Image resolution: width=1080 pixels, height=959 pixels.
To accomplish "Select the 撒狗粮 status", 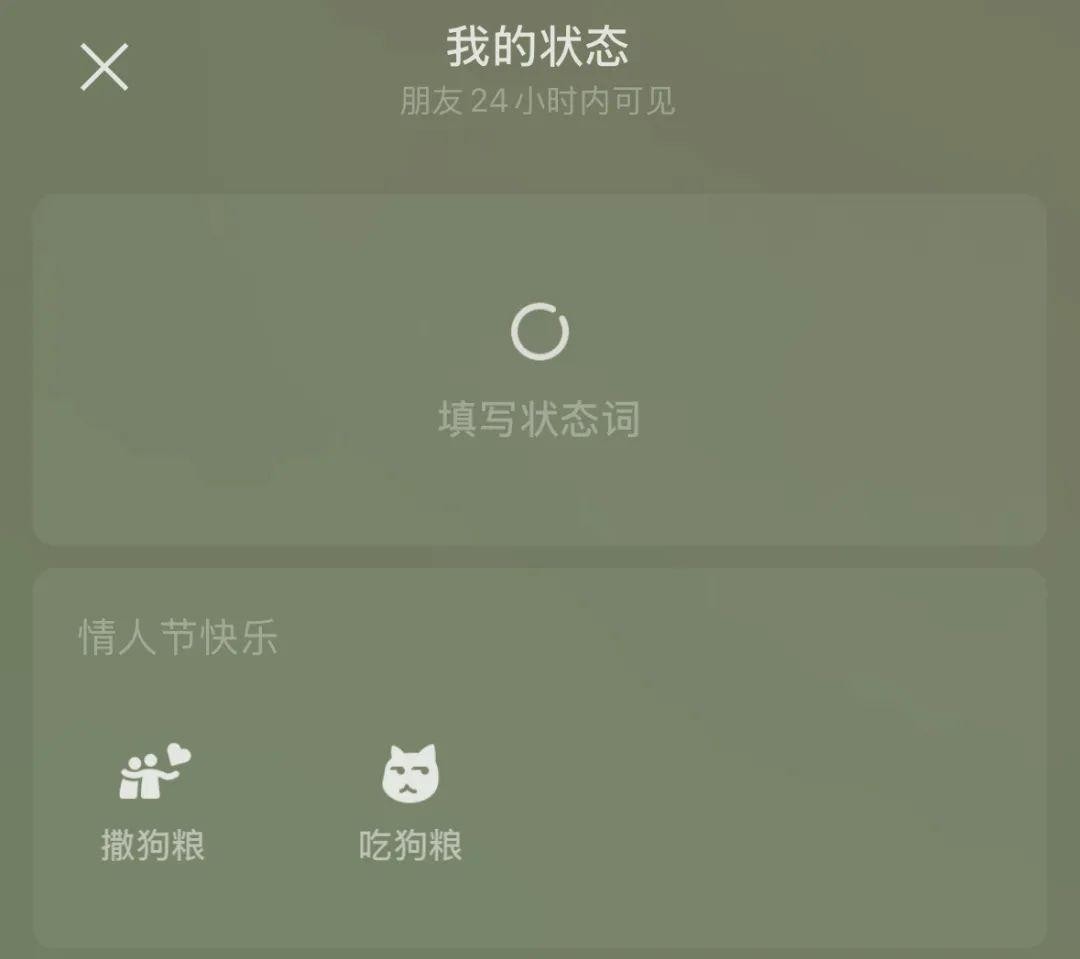I will coord(153,802).
